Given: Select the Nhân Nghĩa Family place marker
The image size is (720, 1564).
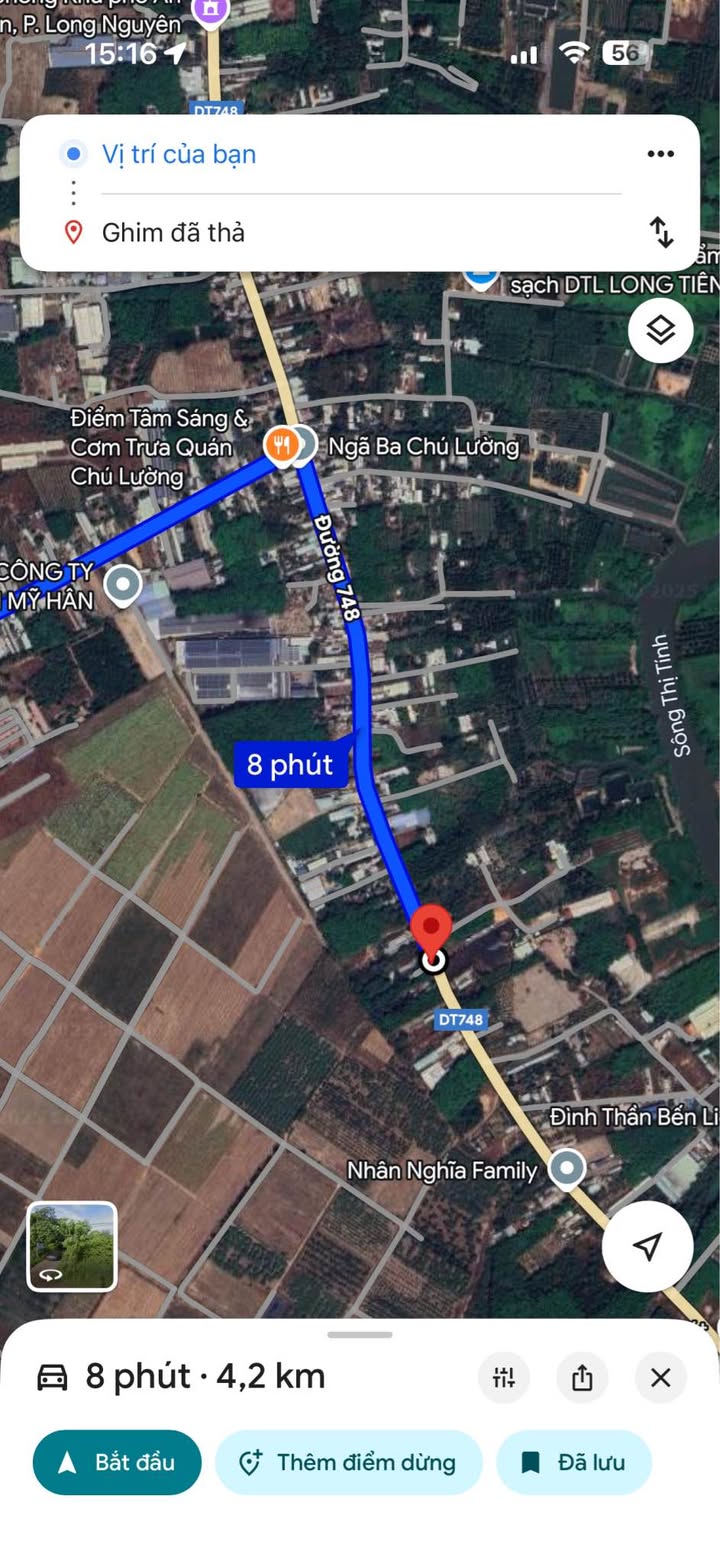Looking at the screenshot, I should [567, 1168].
